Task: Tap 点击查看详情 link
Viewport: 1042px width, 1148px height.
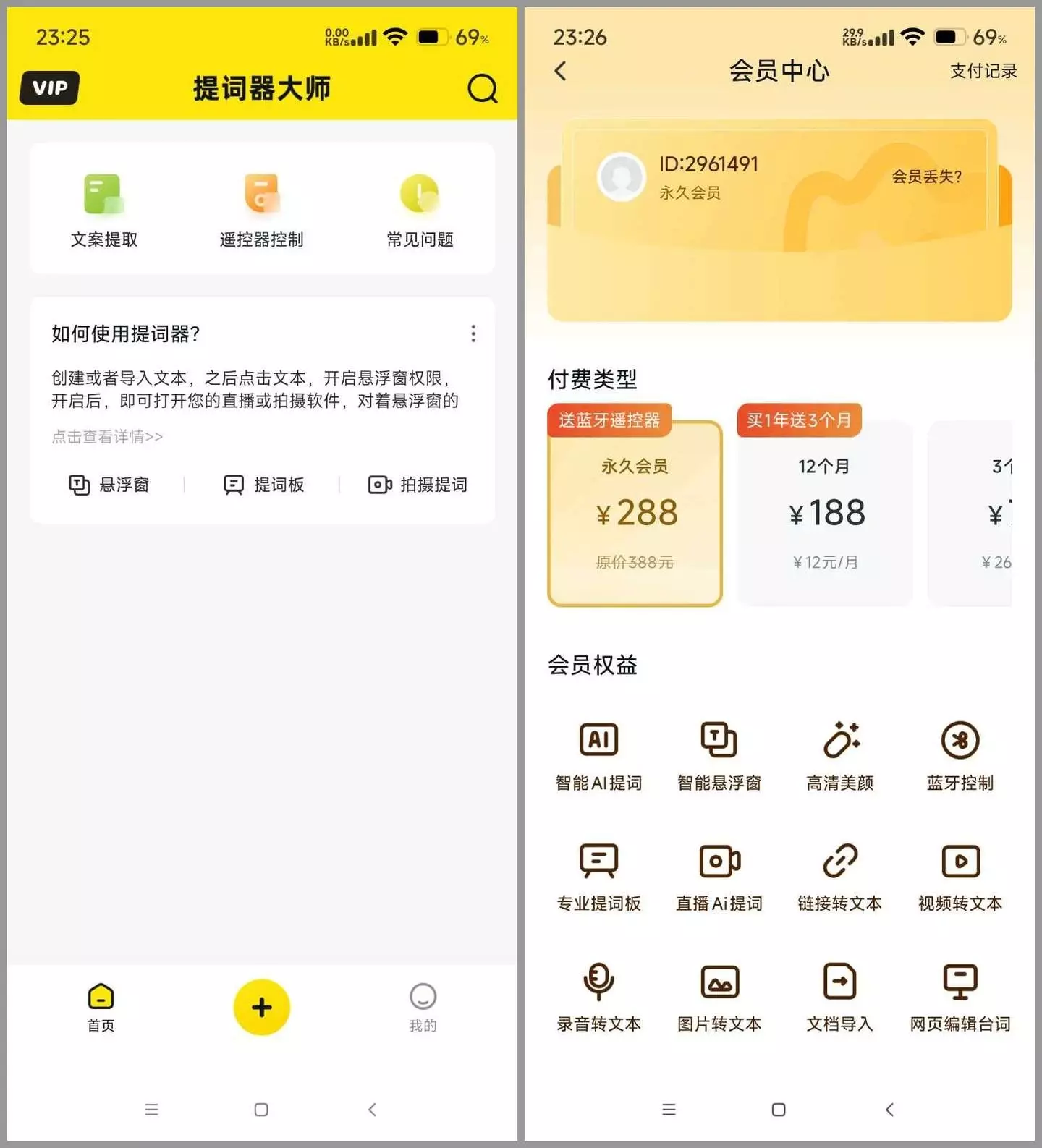Action: click(107, 436)
